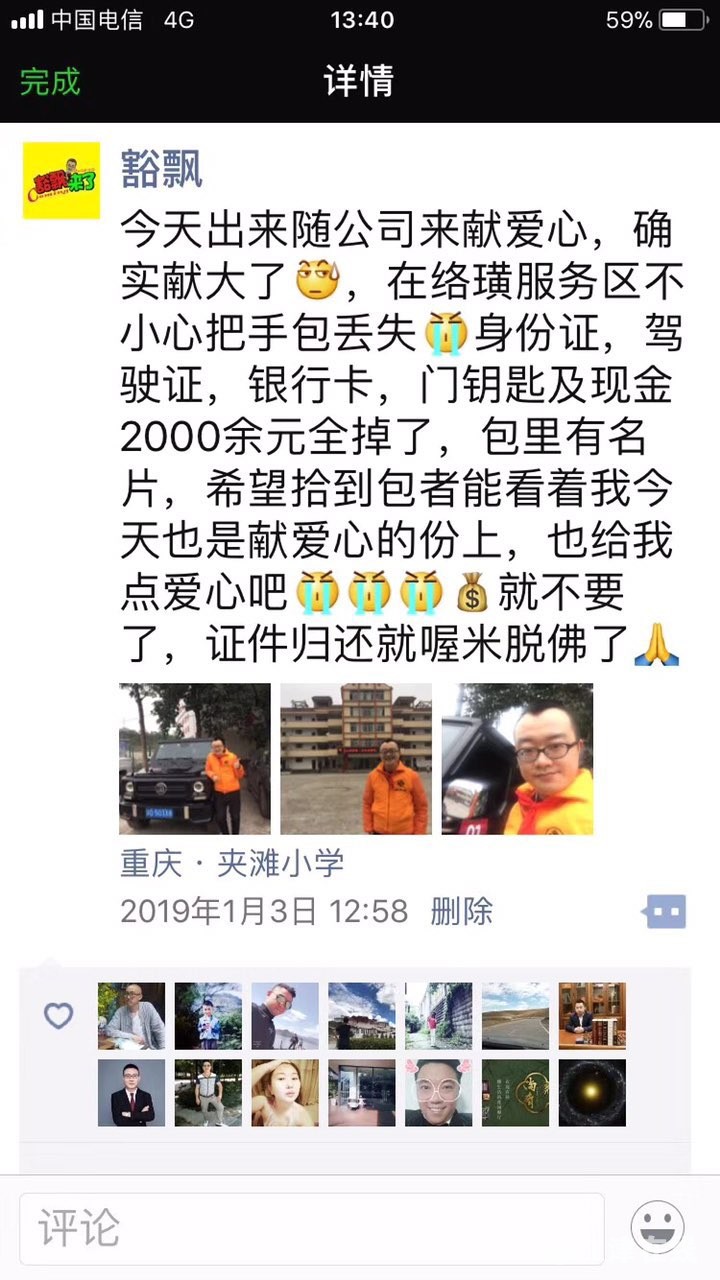The image size is (720, 1280).
Task: Open 豁飘's profile avatar
Action: pyautogui.click(x=62, y=180)
